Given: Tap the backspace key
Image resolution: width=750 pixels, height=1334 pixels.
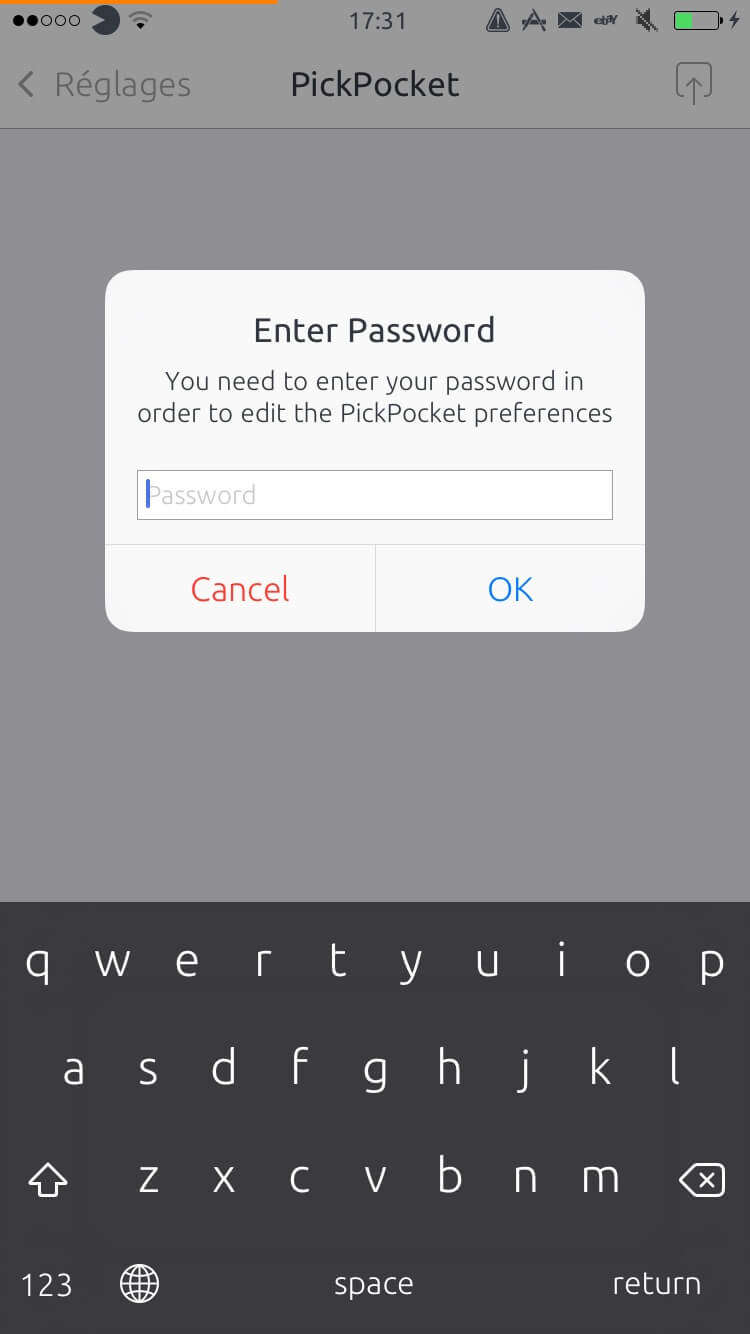Looking at the screenshot, I should [702, 1181].
